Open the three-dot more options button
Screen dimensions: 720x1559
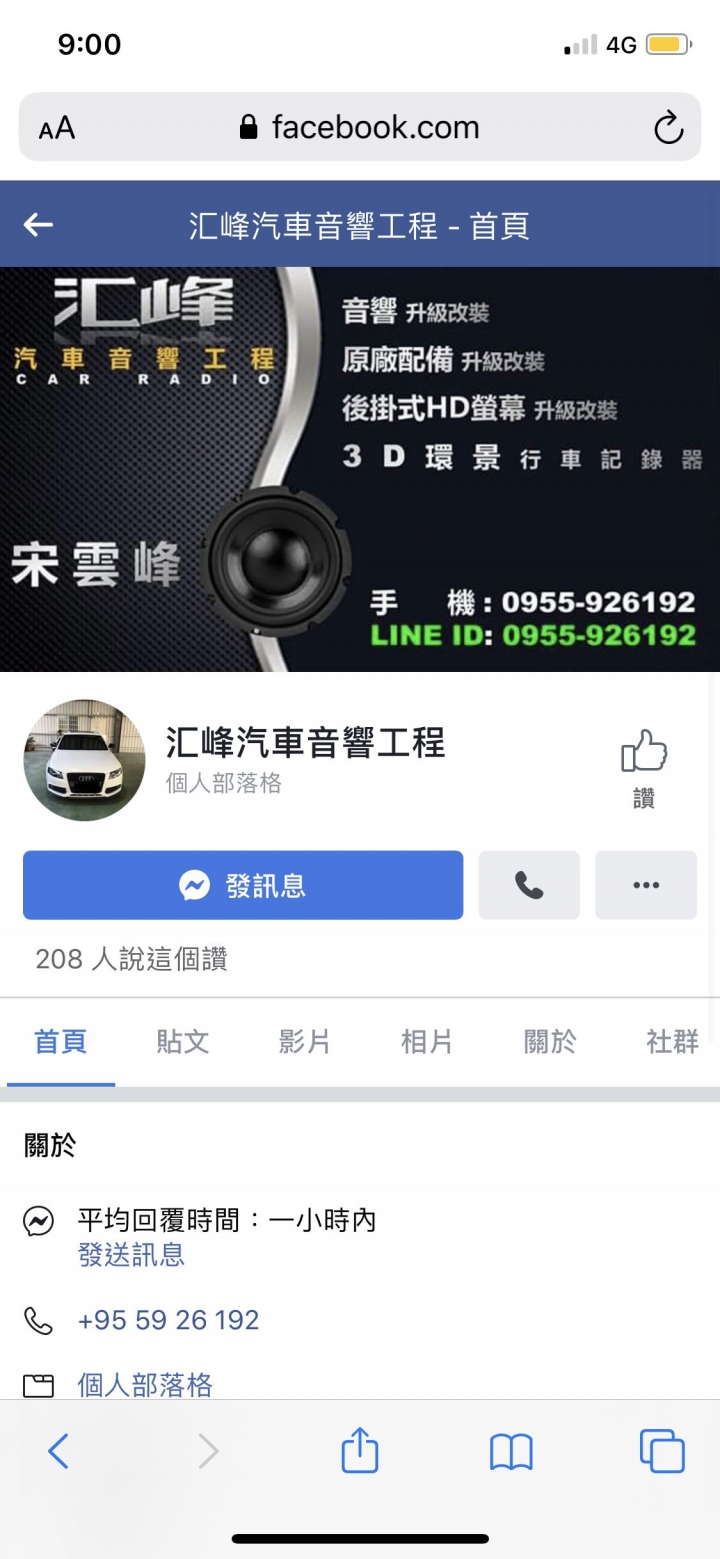pos(645,885)
